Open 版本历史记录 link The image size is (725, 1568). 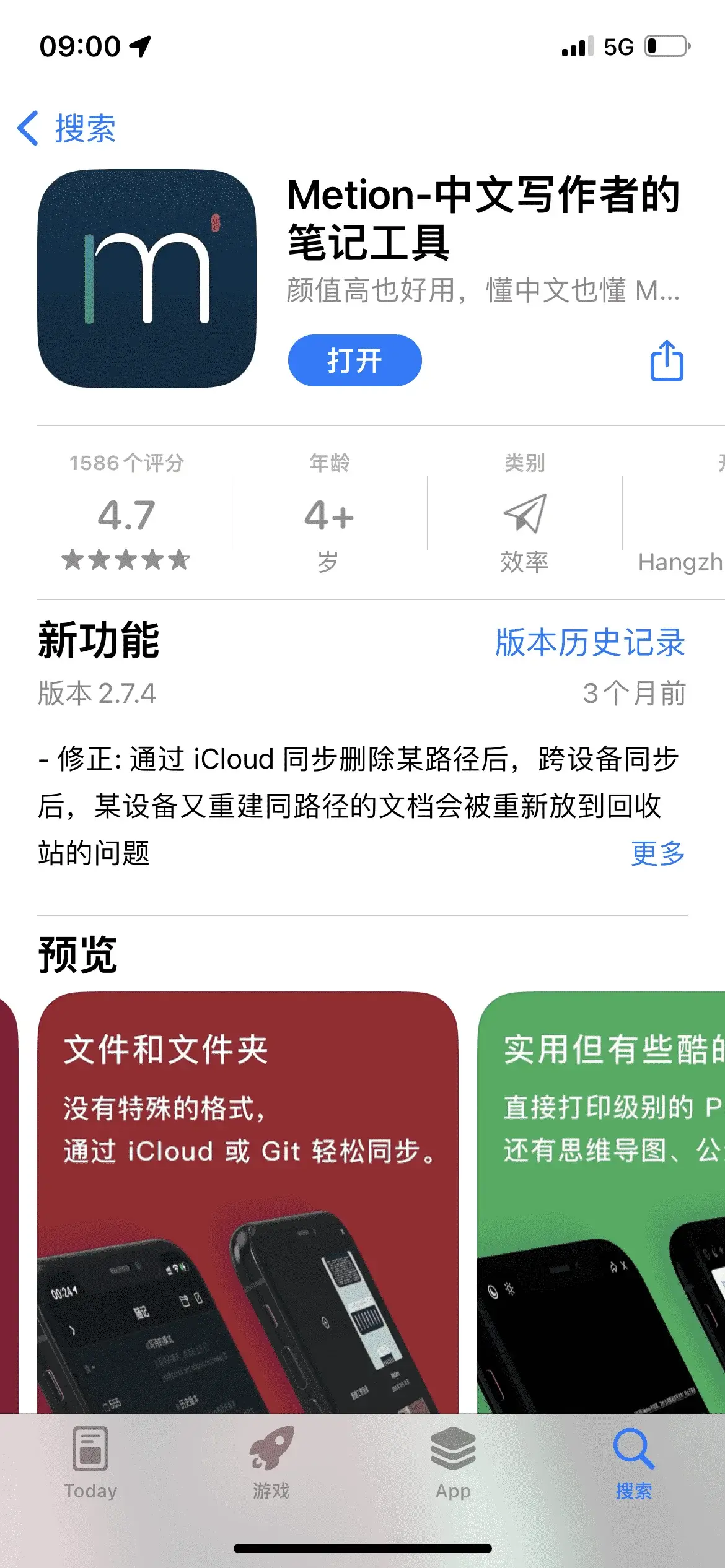(590, 642)
